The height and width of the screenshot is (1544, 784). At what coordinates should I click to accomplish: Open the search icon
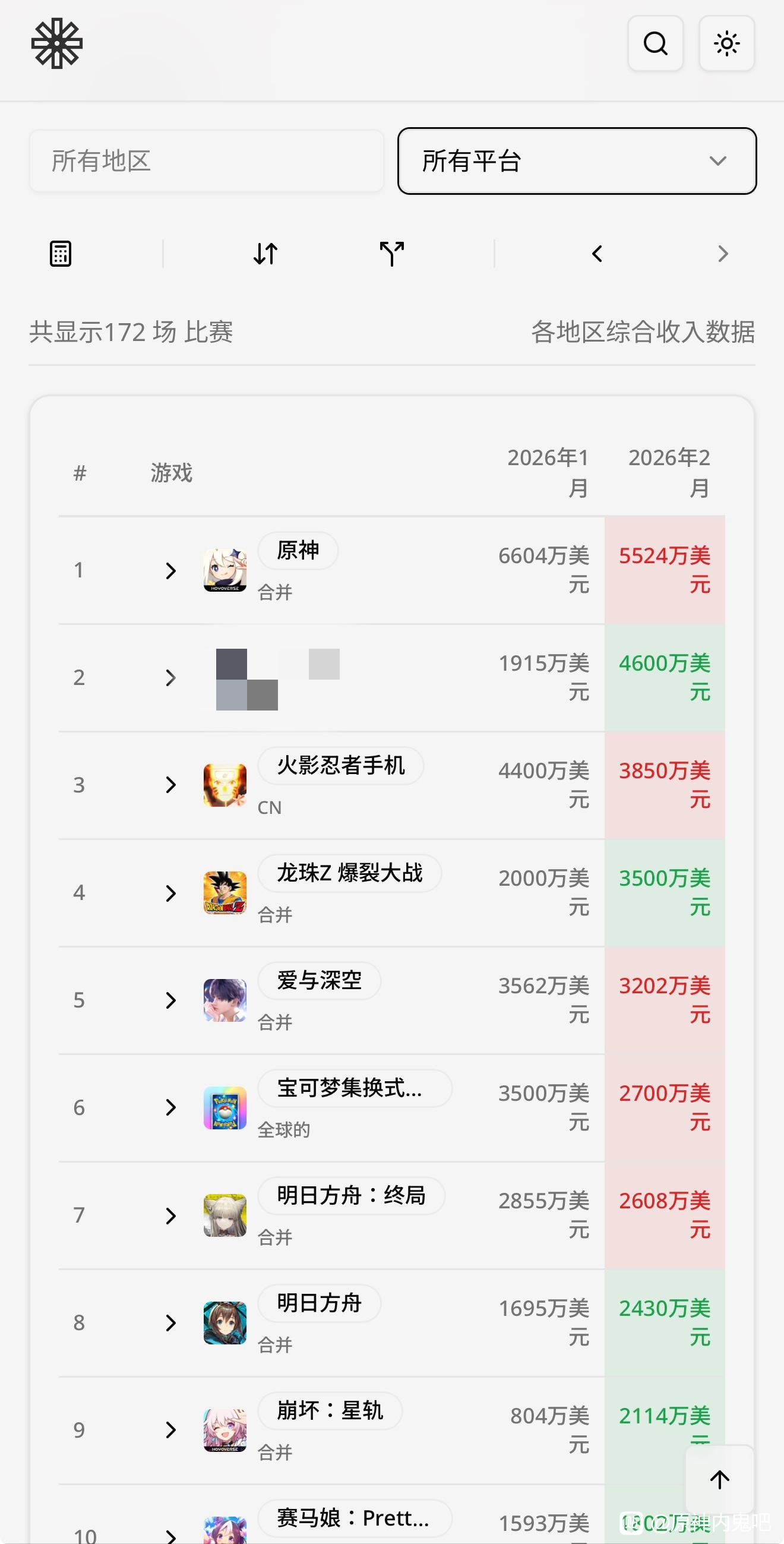click(655, 44)
